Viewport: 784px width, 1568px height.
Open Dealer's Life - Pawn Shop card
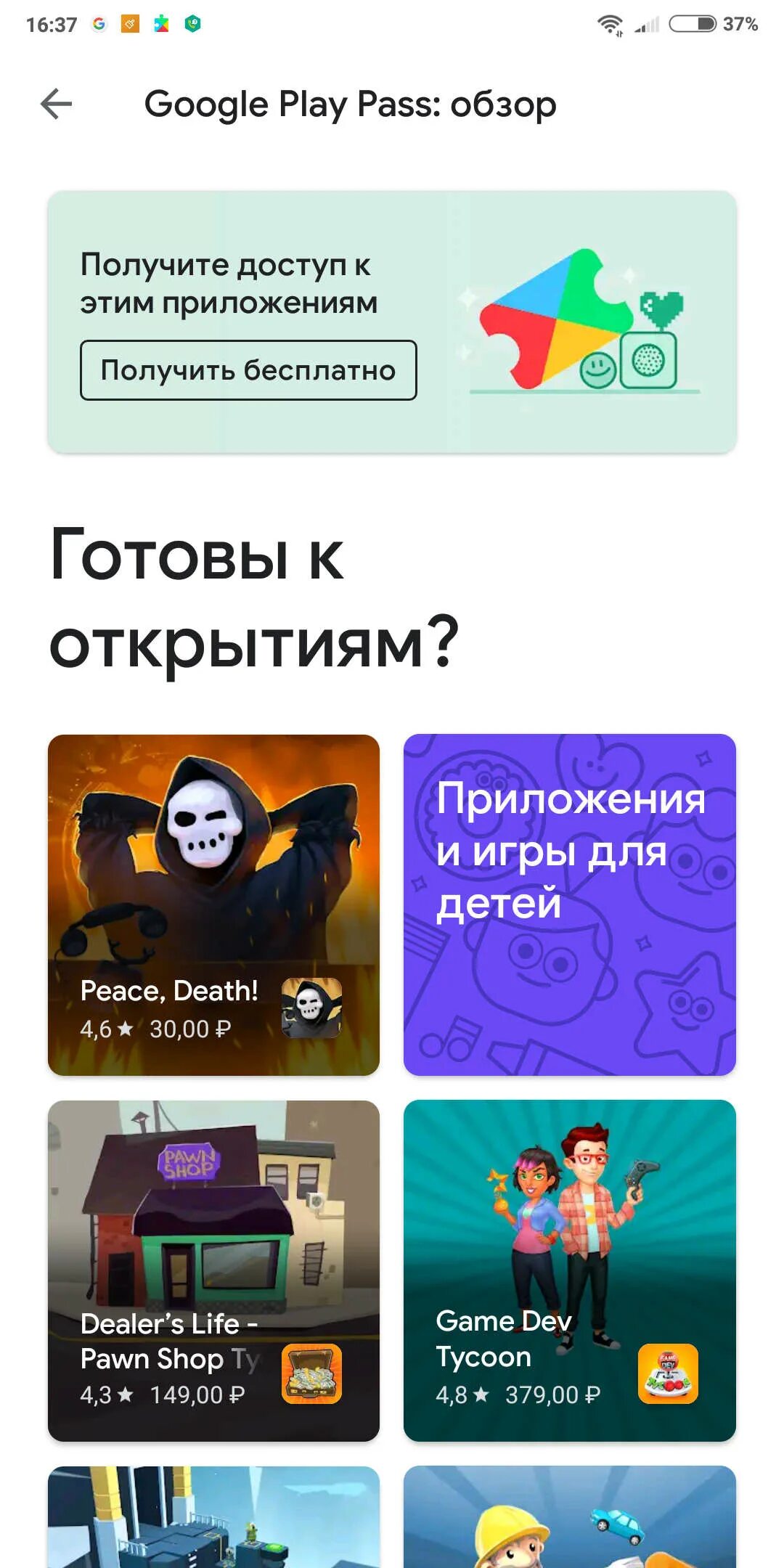pos(213,1270)
